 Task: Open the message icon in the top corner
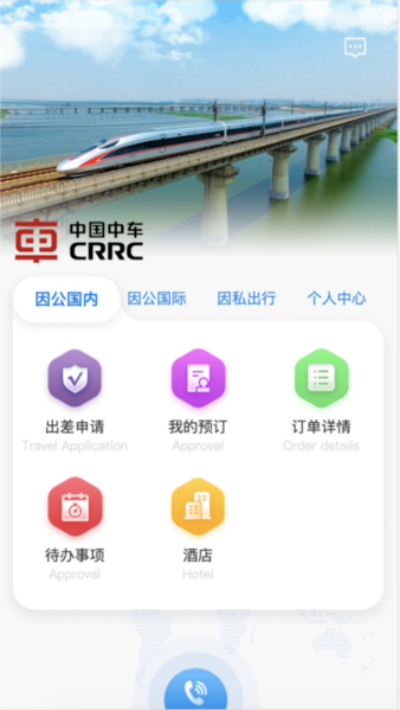(x=355, y=47)
